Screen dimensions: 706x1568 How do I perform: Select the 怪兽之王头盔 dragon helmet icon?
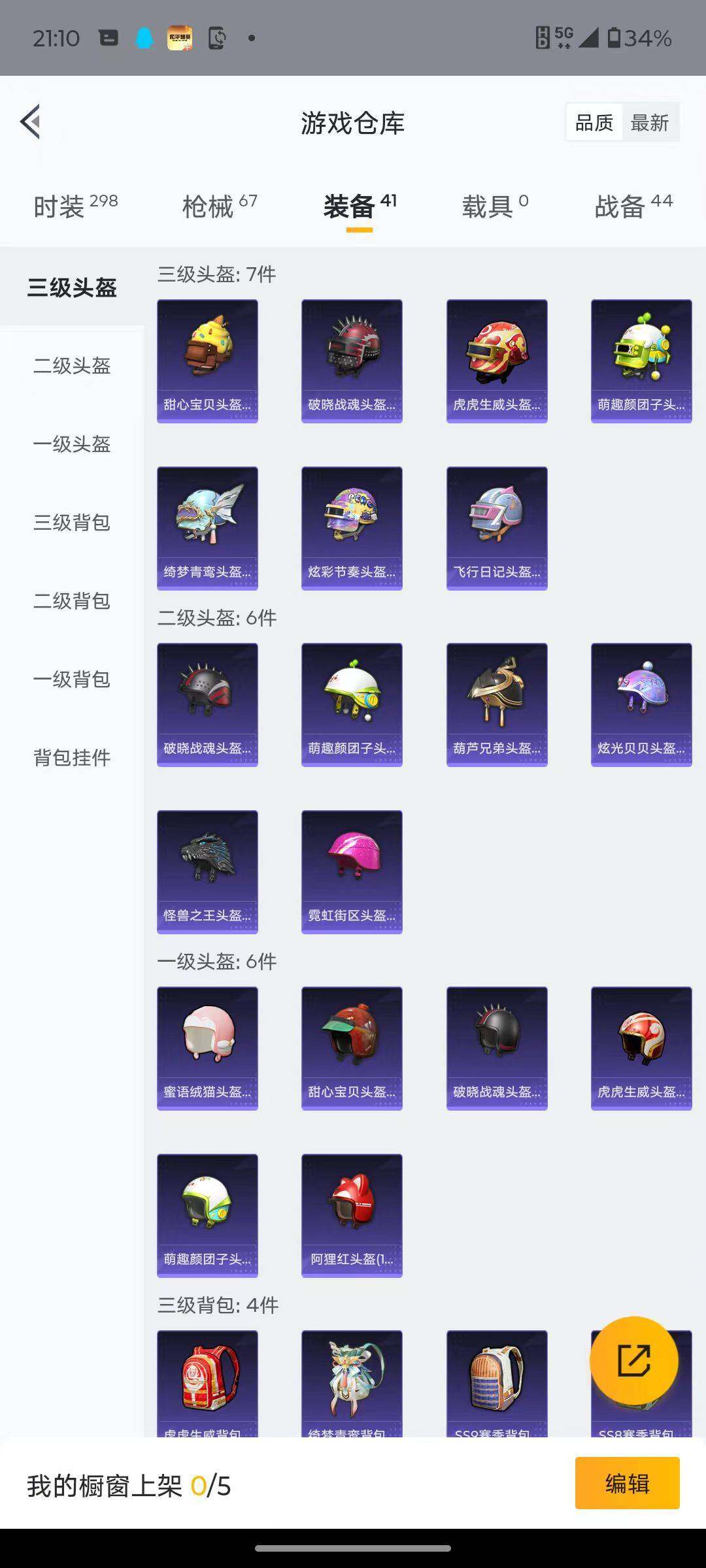coord(207,869)
